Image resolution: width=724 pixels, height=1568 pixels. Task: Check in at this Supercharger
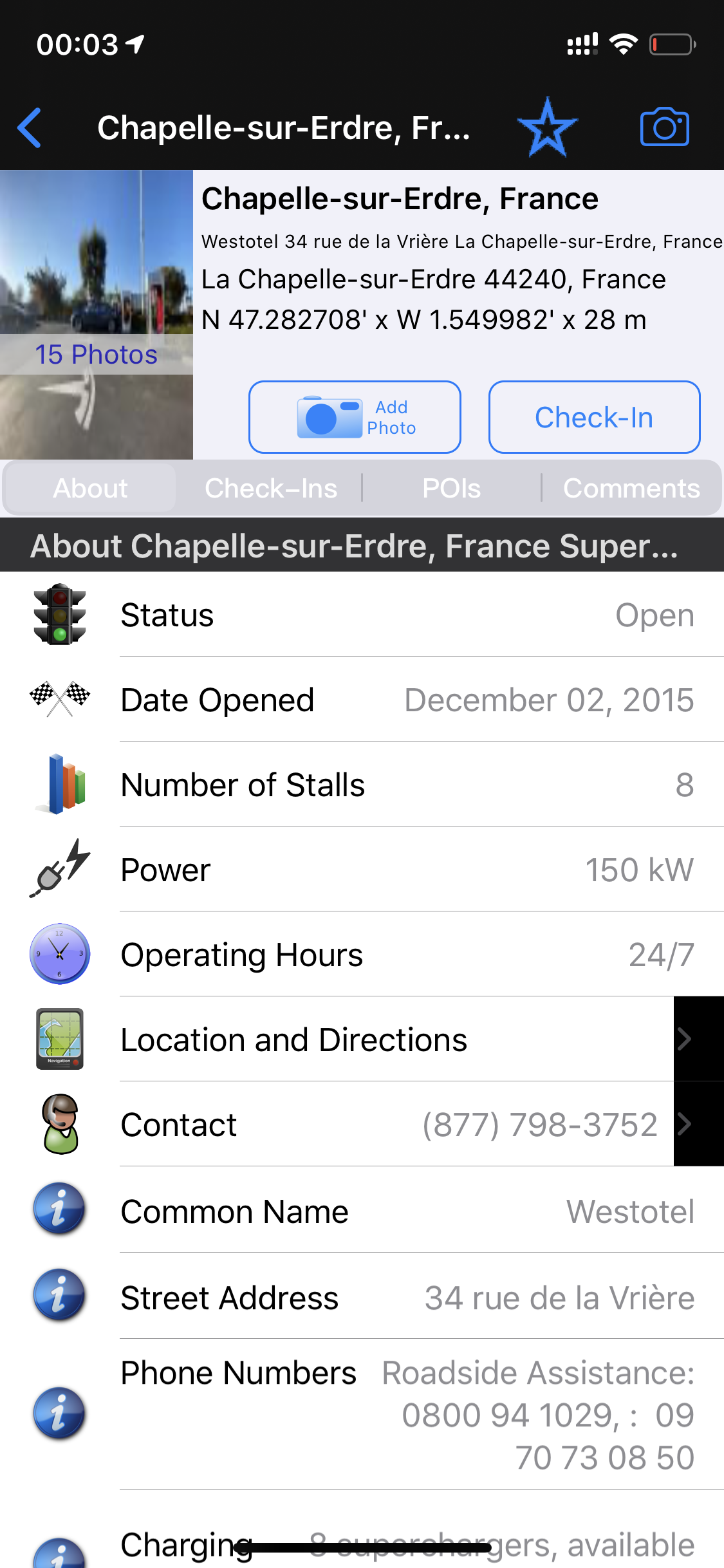(594, 417)
